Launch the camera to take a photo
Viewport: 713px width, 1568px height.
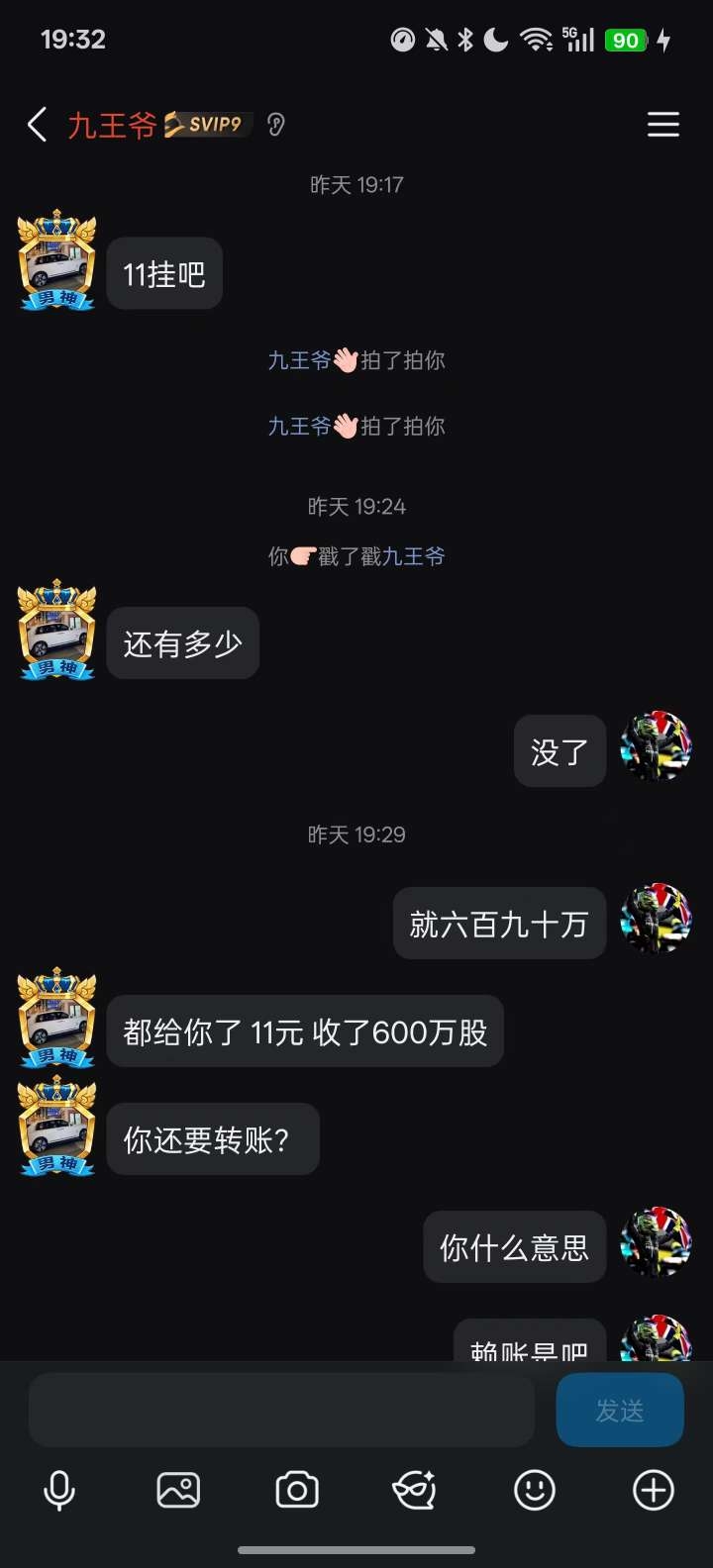[297, 1490]
